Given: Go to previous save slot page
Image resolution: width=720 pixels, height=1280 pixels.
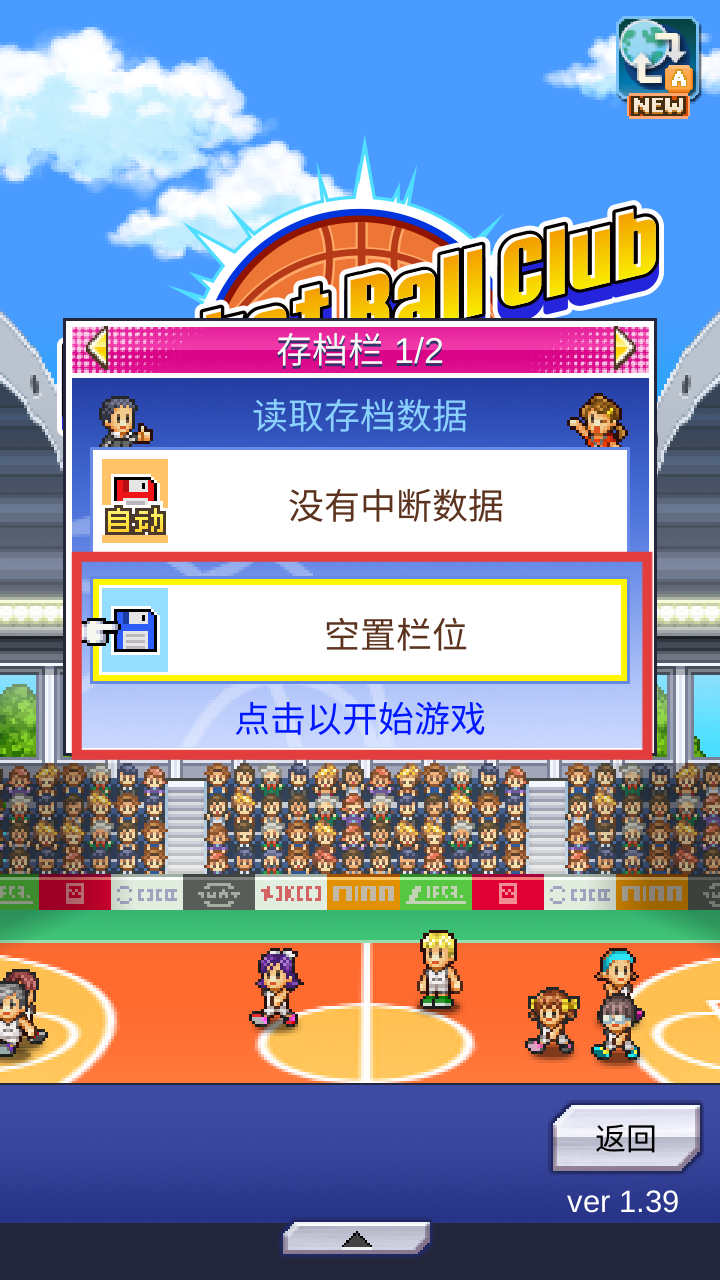Looking at the screenshot, I should tap(96, 349).
